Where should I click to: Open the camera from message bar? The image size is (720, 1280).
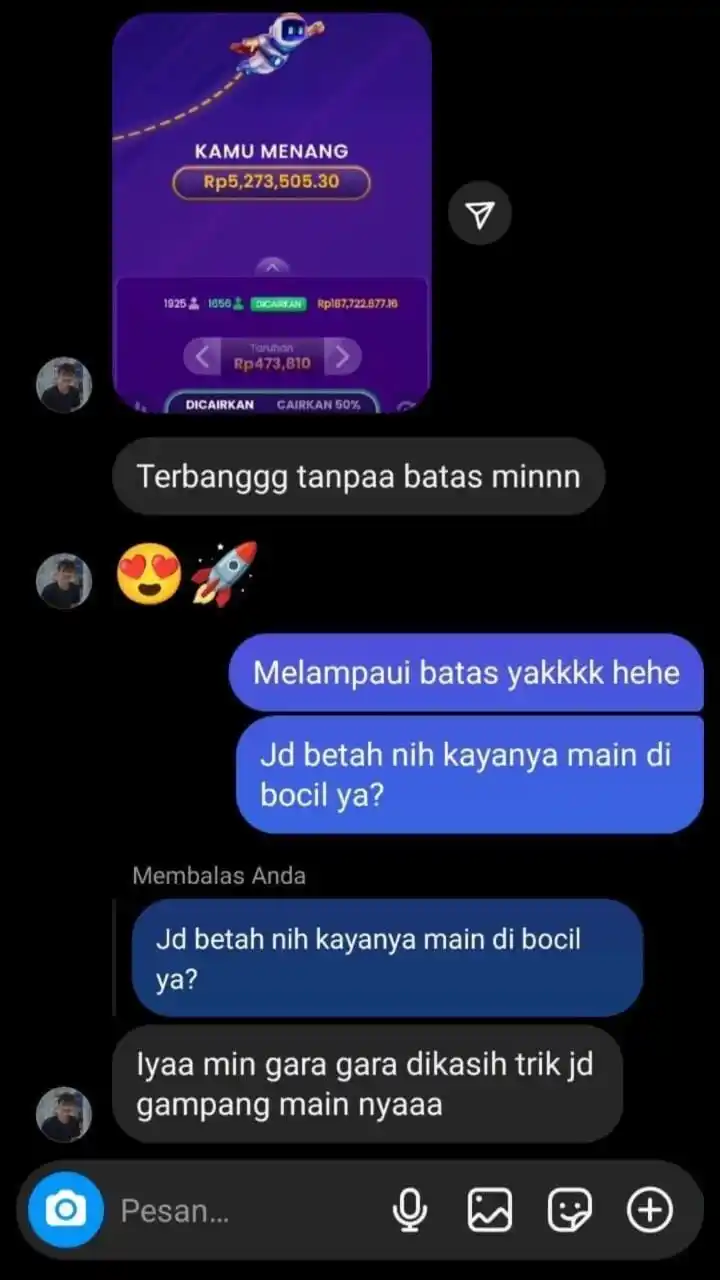click(x=66, y=1211)
